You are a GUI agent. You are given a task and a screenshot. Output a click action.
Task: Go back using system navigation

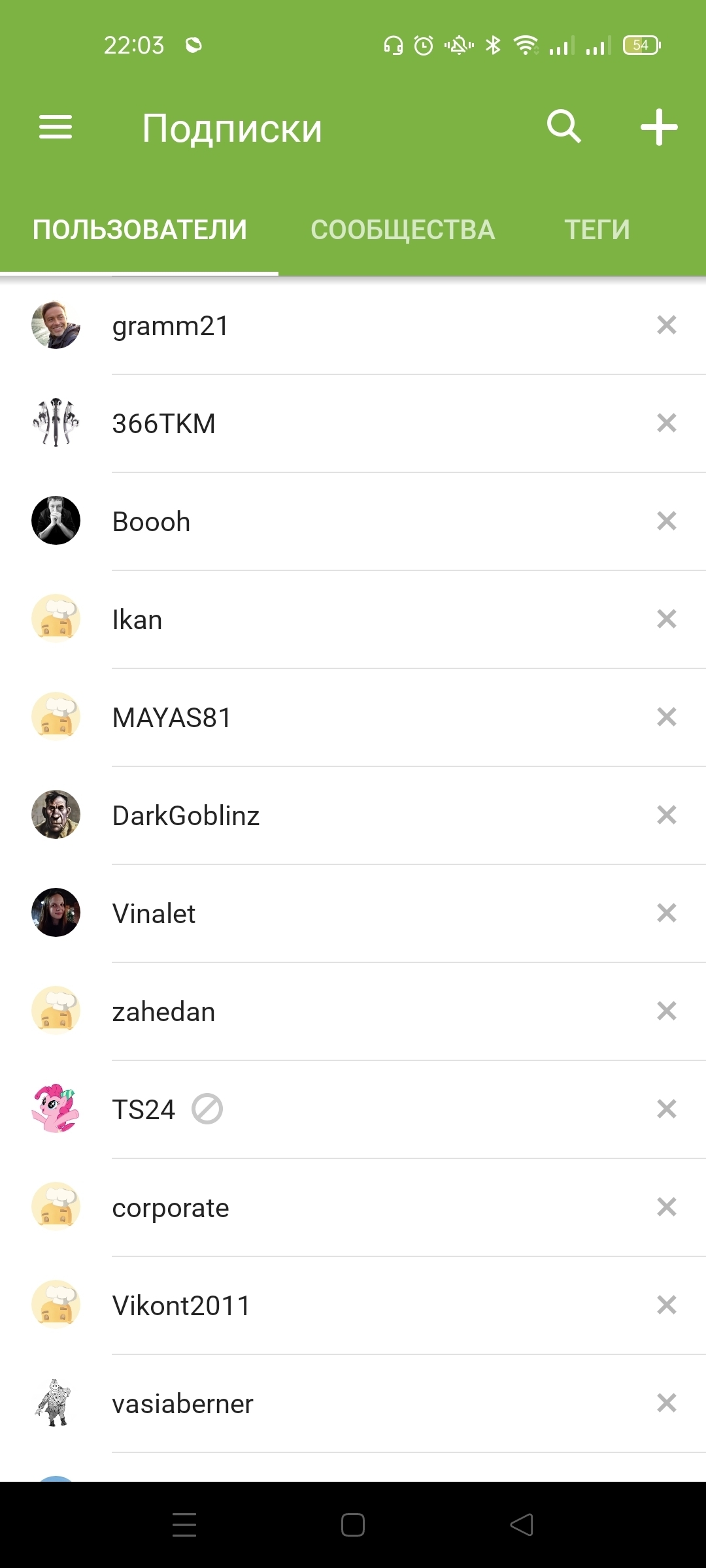(522, 1525)
